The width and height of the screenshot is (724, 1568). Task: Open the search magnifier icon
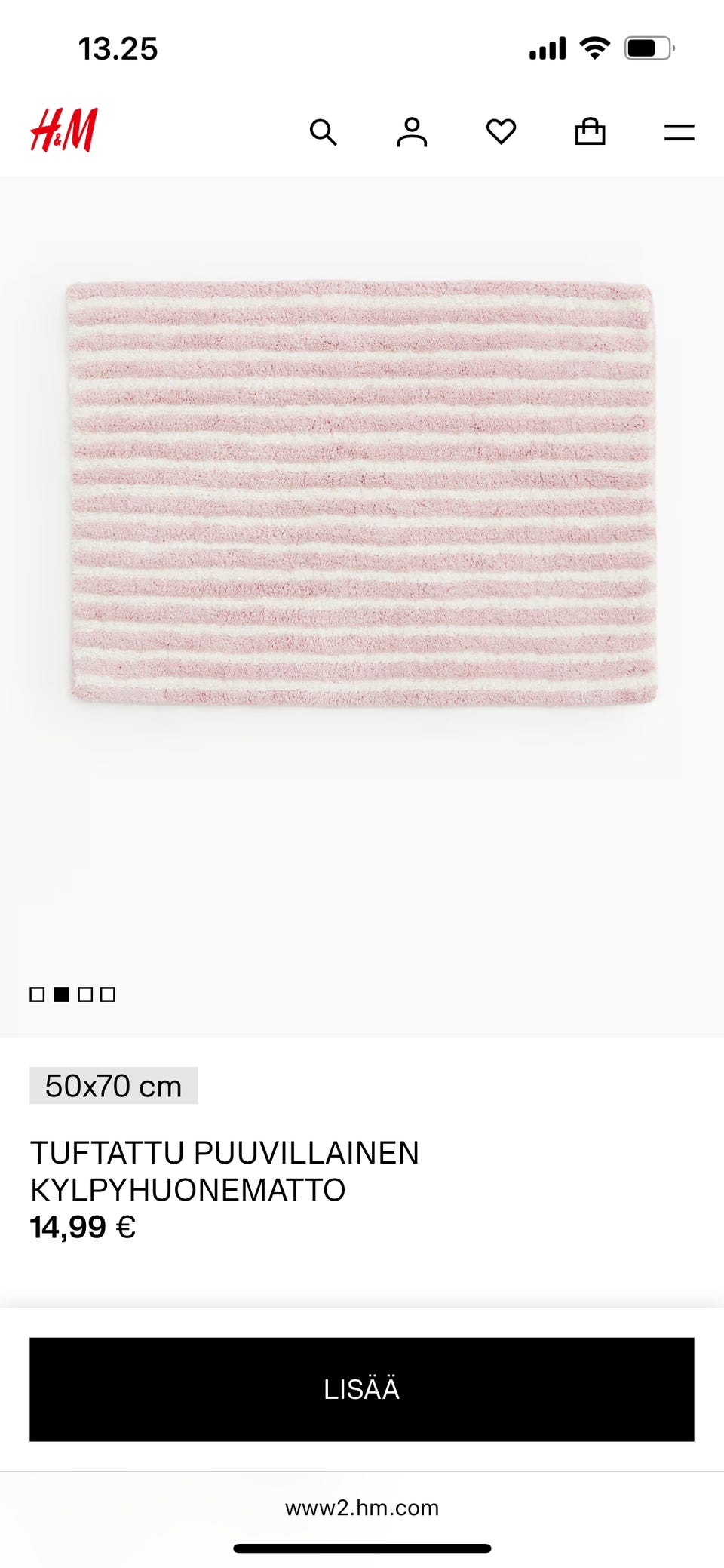(324, 132)
